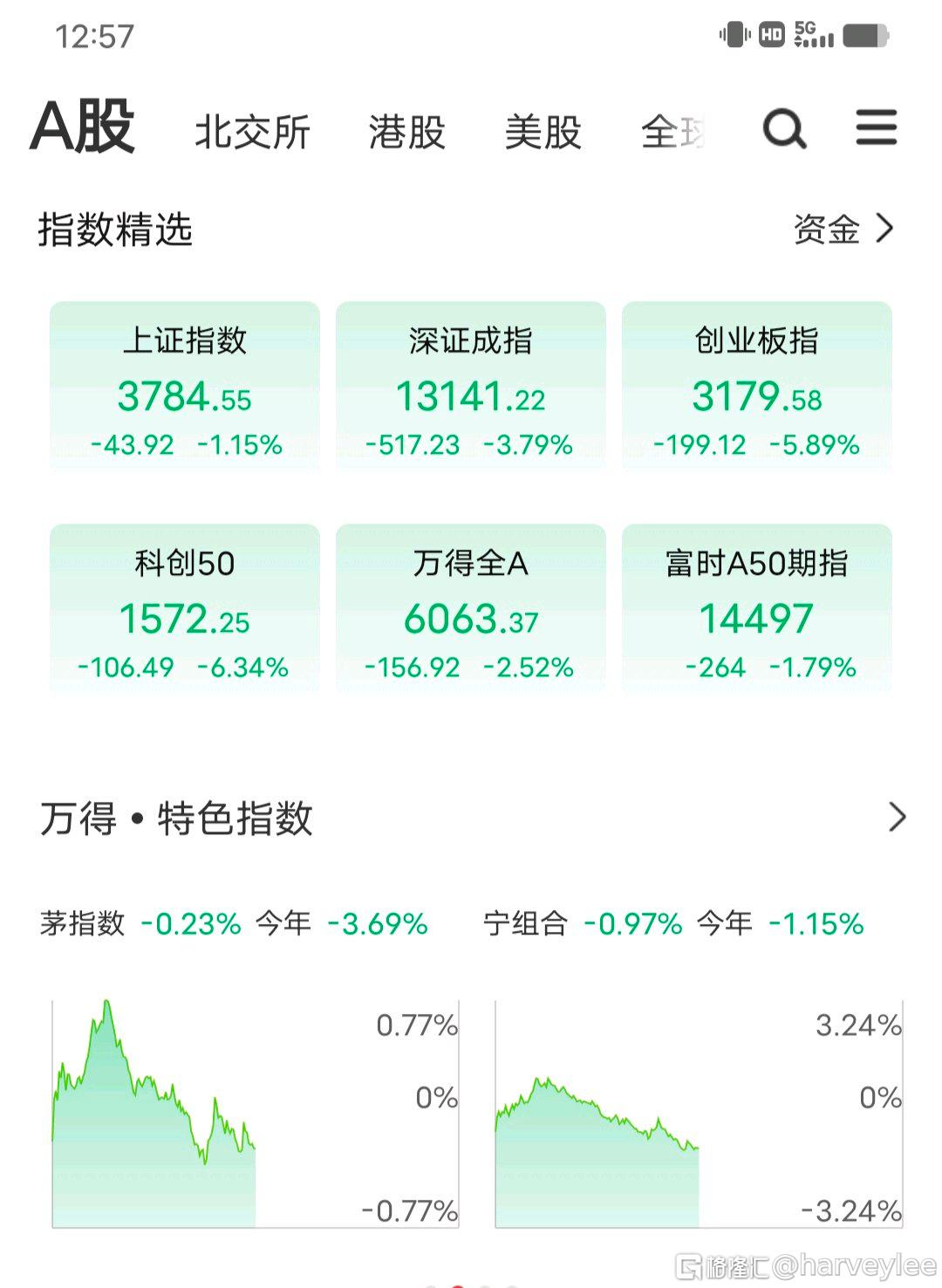Open the 资金 link
This screenshot has width=942, height=1288.
[843, 230]
